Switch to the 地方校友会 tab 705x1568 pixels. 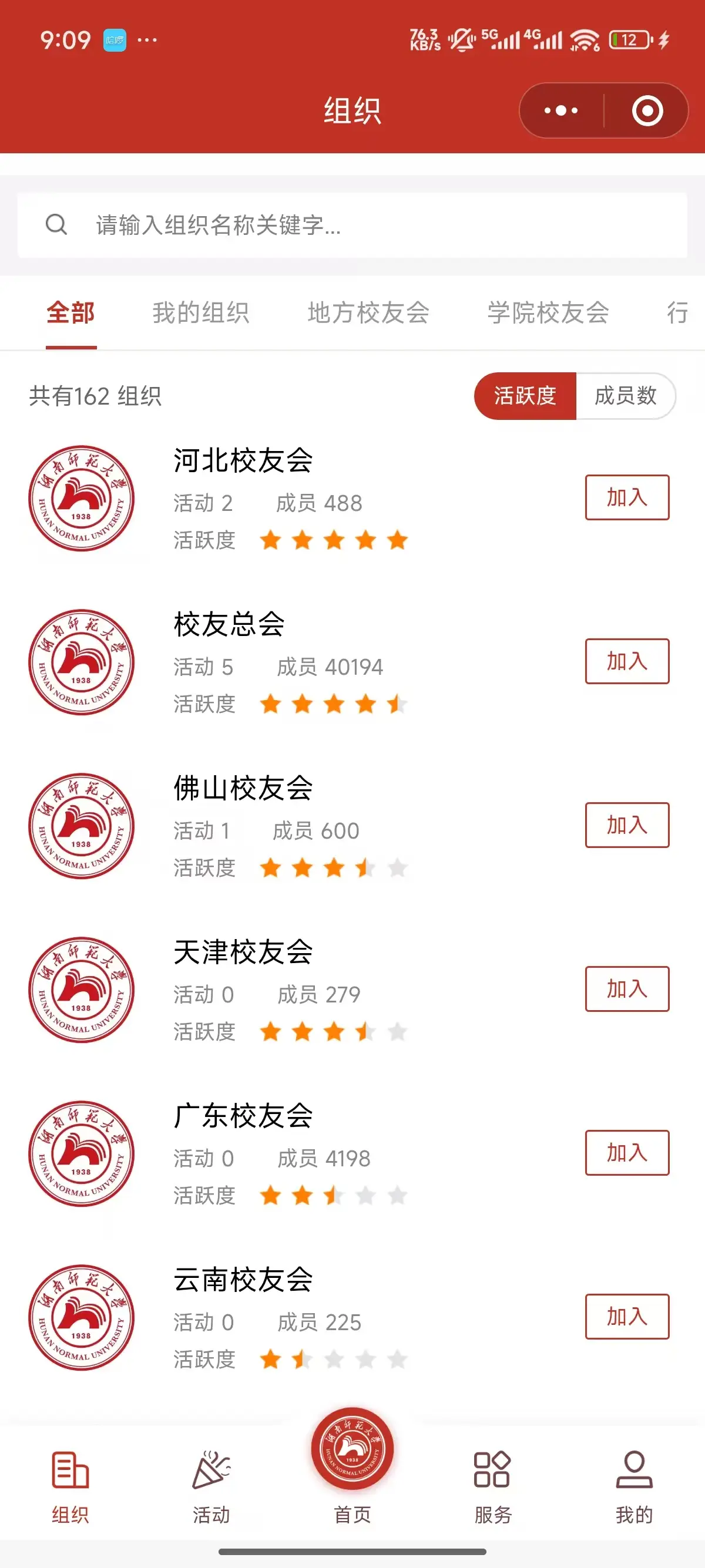369,313
